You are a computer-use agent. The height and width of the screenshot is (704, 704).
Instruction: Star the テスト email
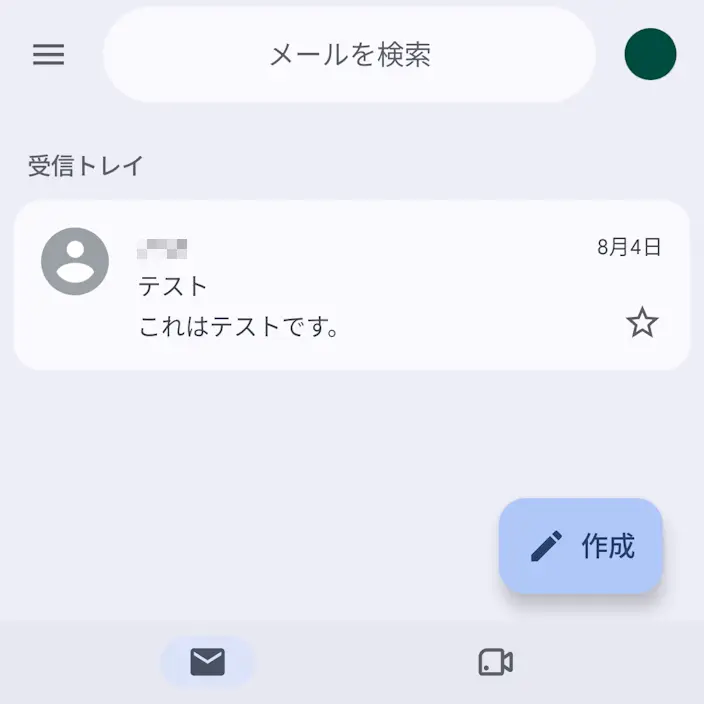642,322
